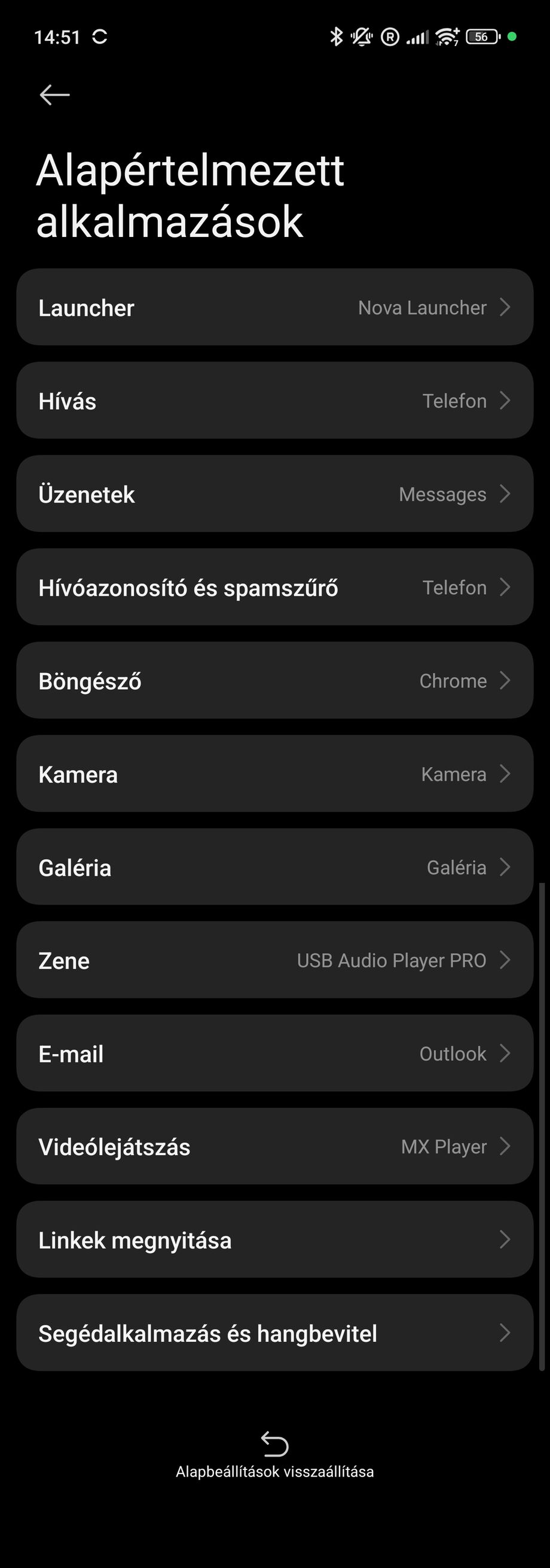Open Linkek megnyitása settings
The image size is (550, 1568).
point(275,1240)
